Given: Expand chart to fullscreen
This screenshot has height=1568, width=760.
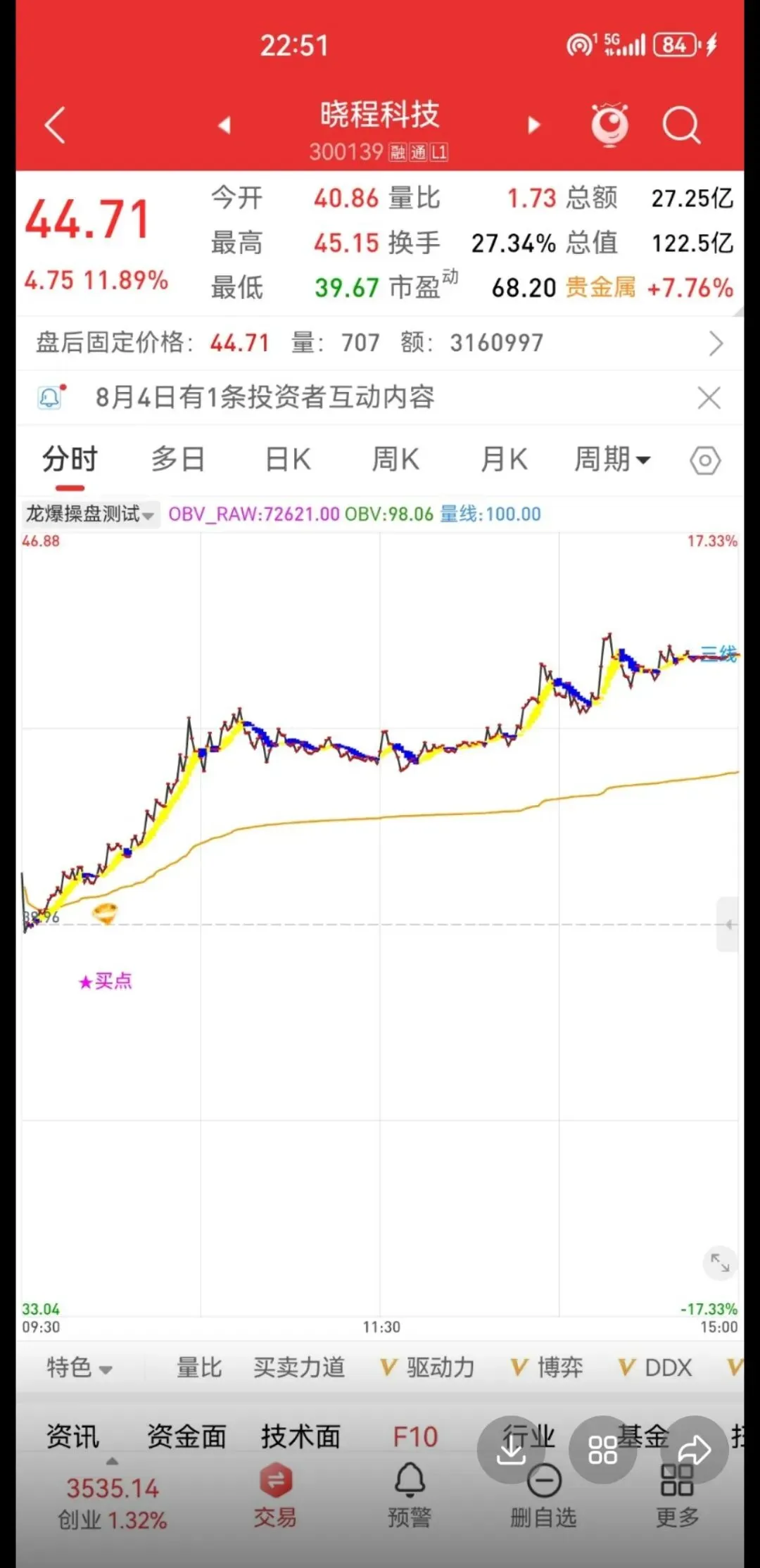Looking at the screenshot, I should click(720, 1263).
